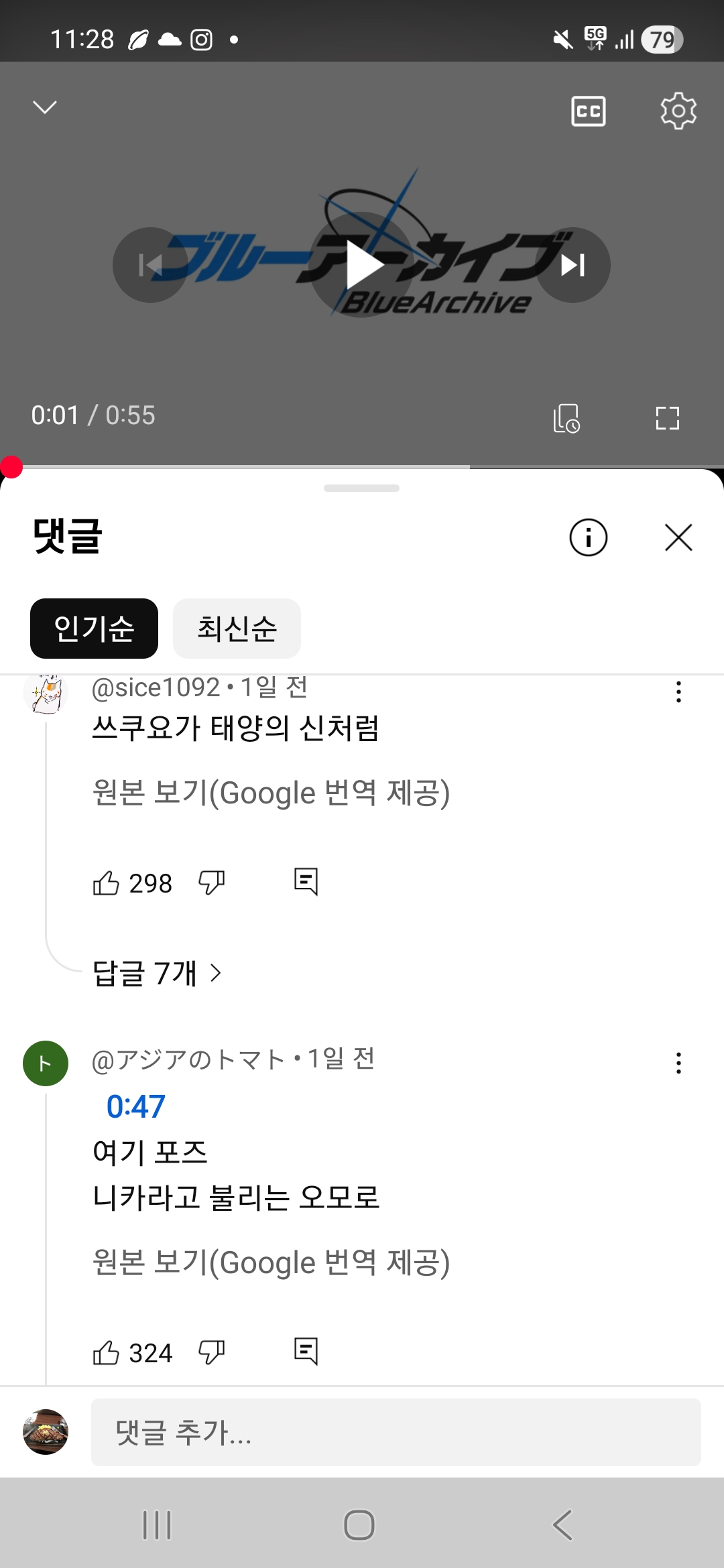Toggle closed captions
This screenshot has height=1568, width=724.
point(588,111)
